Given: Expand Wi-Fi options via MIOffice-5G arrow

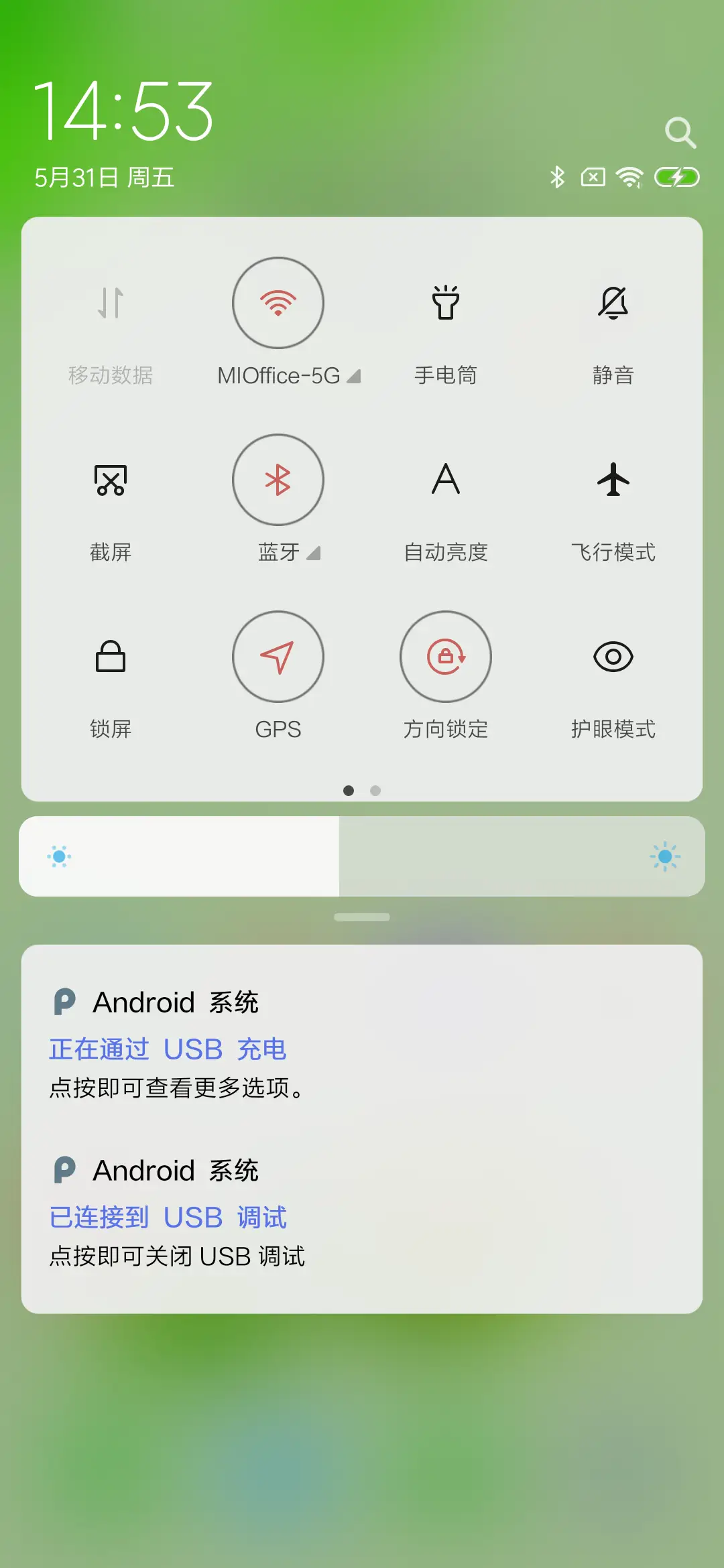Looking at the screenshot, I should (x=353, y=376).
